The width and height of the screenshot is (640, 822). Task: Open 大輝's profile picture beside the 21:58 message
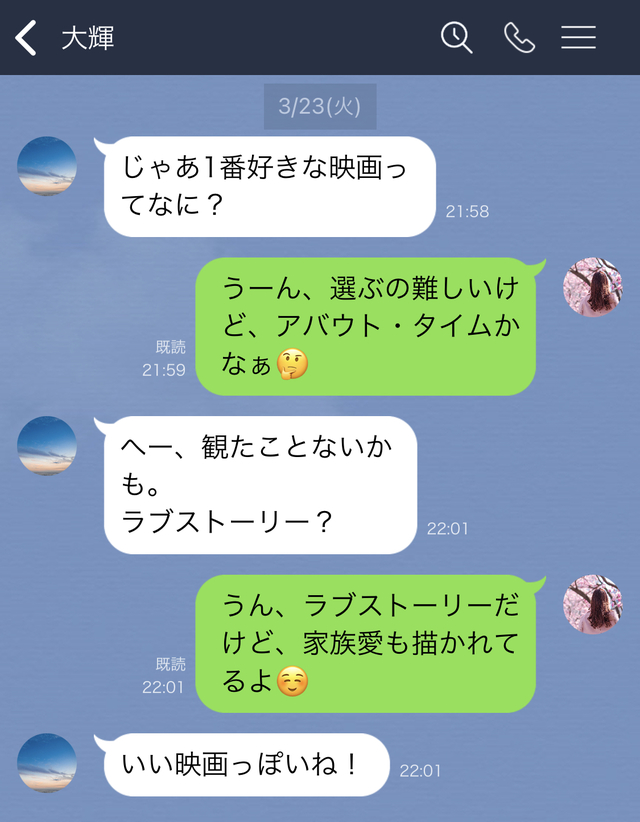click(47, 166)
